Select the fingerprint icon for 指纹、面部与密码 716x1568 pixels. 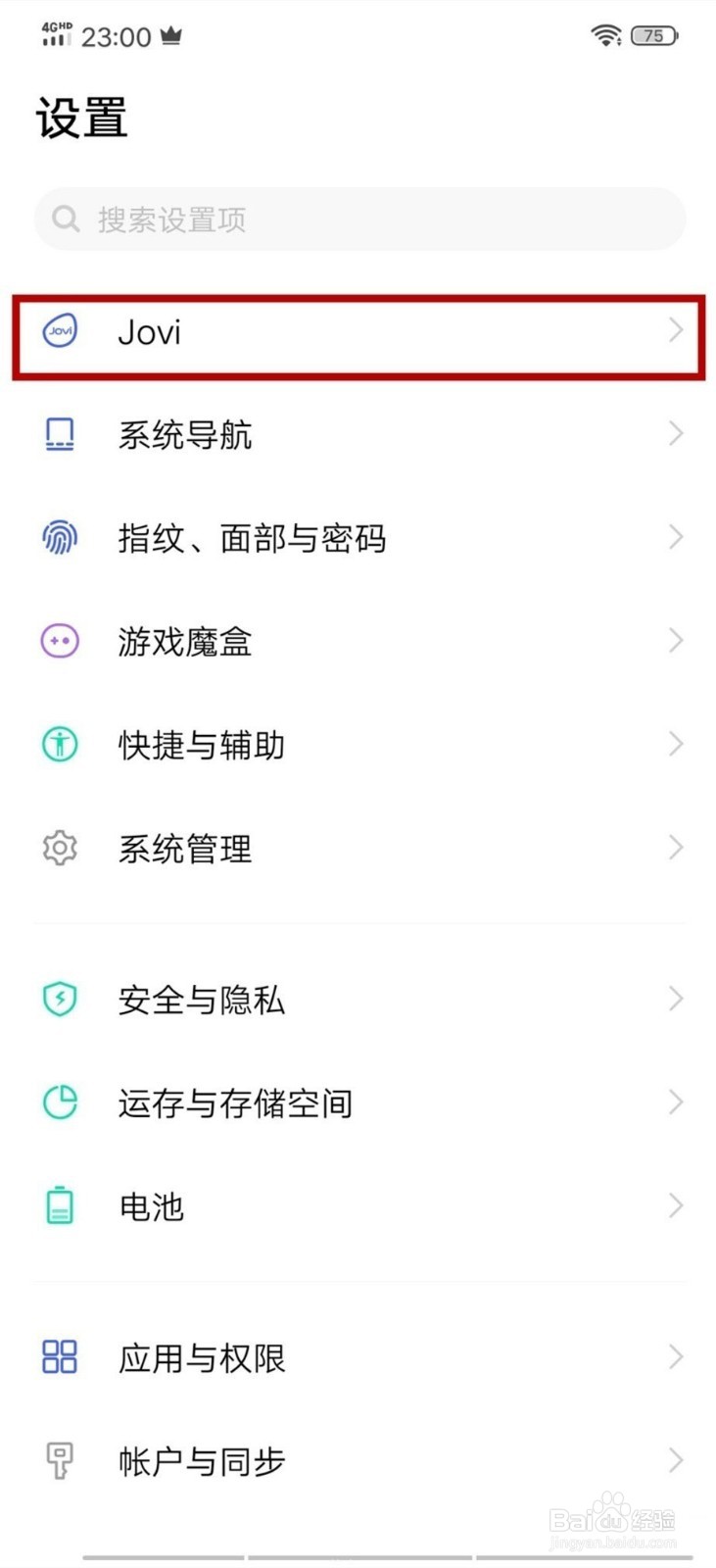60,538
